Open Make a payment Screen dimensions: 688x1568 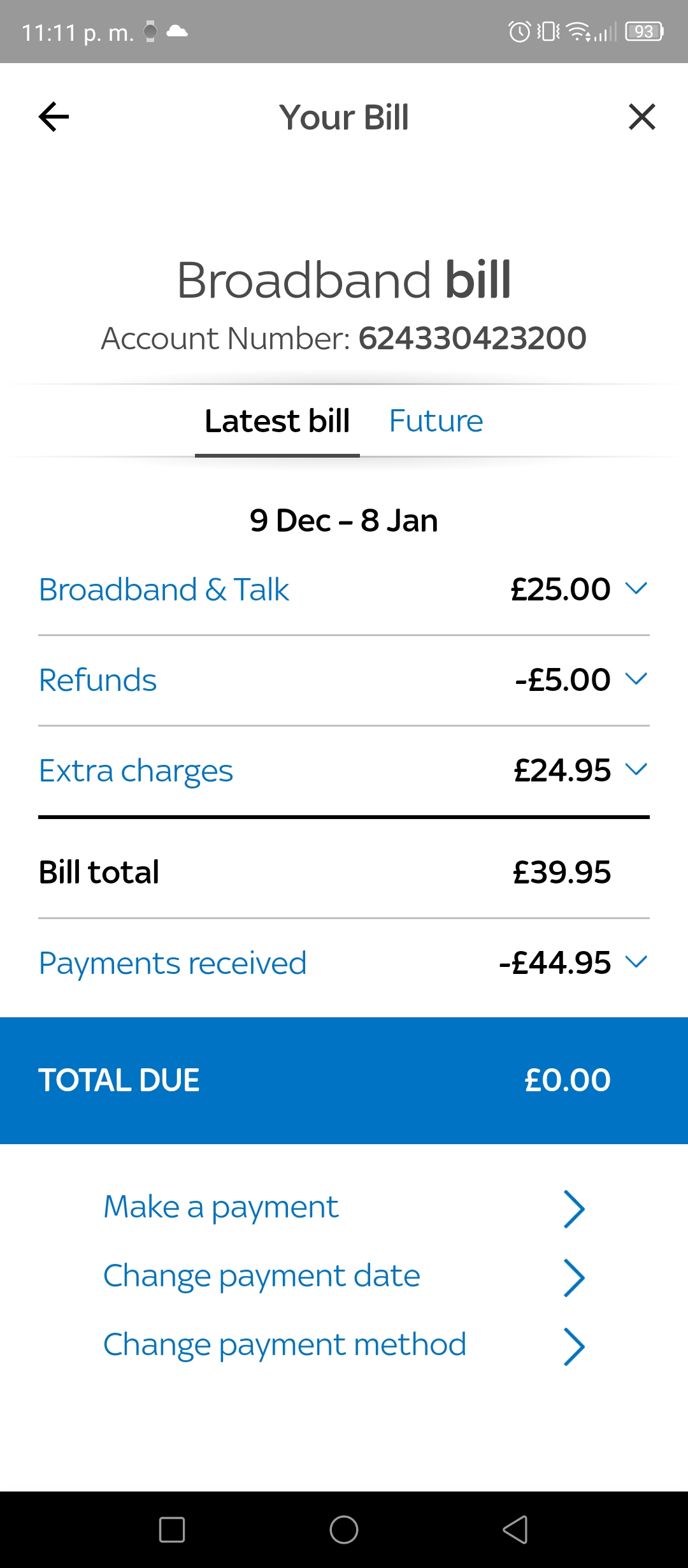(344, 1208)
